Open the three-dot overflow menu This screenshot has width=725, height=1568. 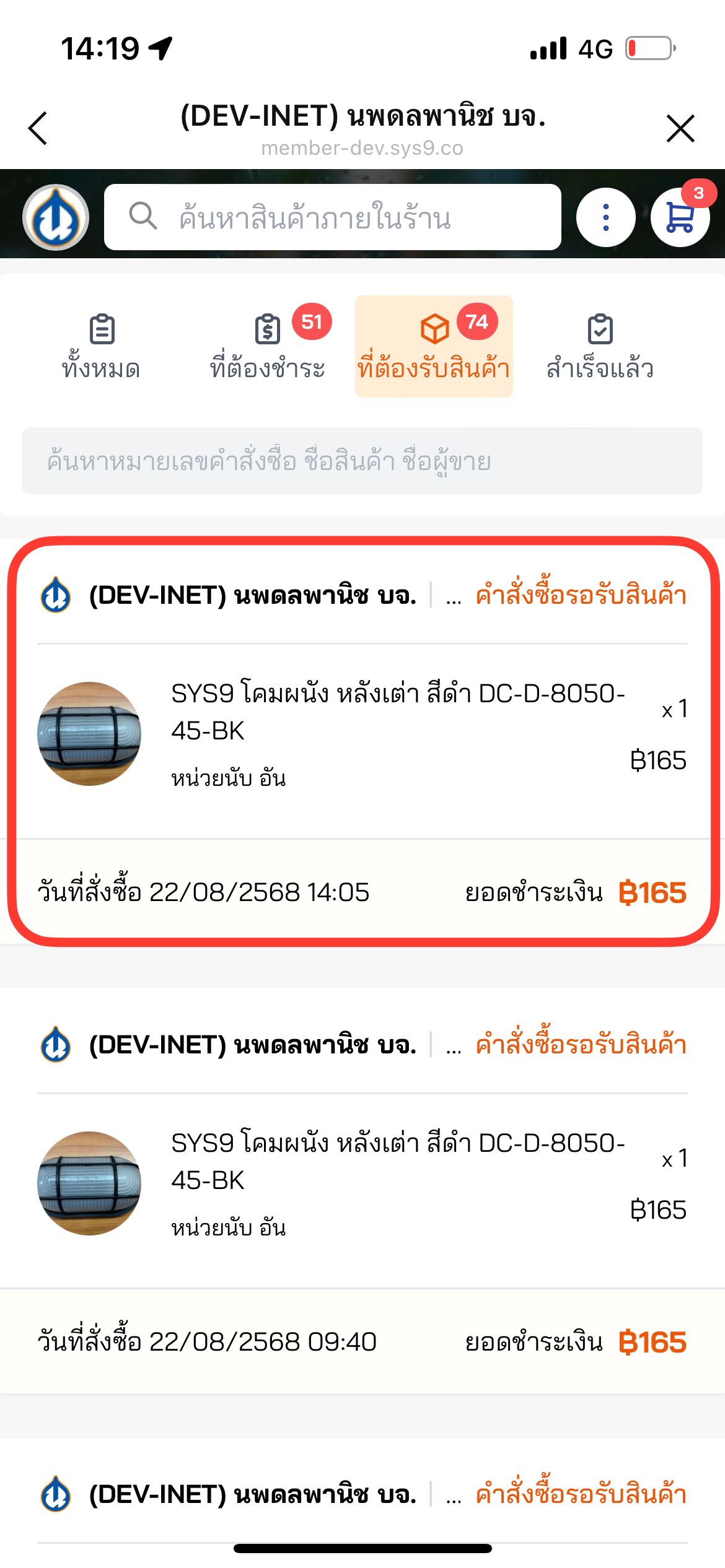pos(605,217)
